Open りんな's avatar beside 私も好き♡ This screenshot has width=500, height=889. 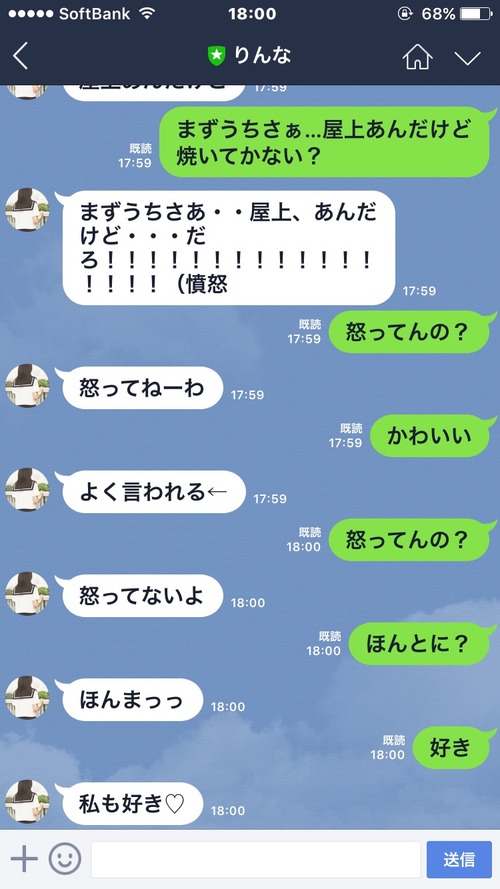click(27, 802)
